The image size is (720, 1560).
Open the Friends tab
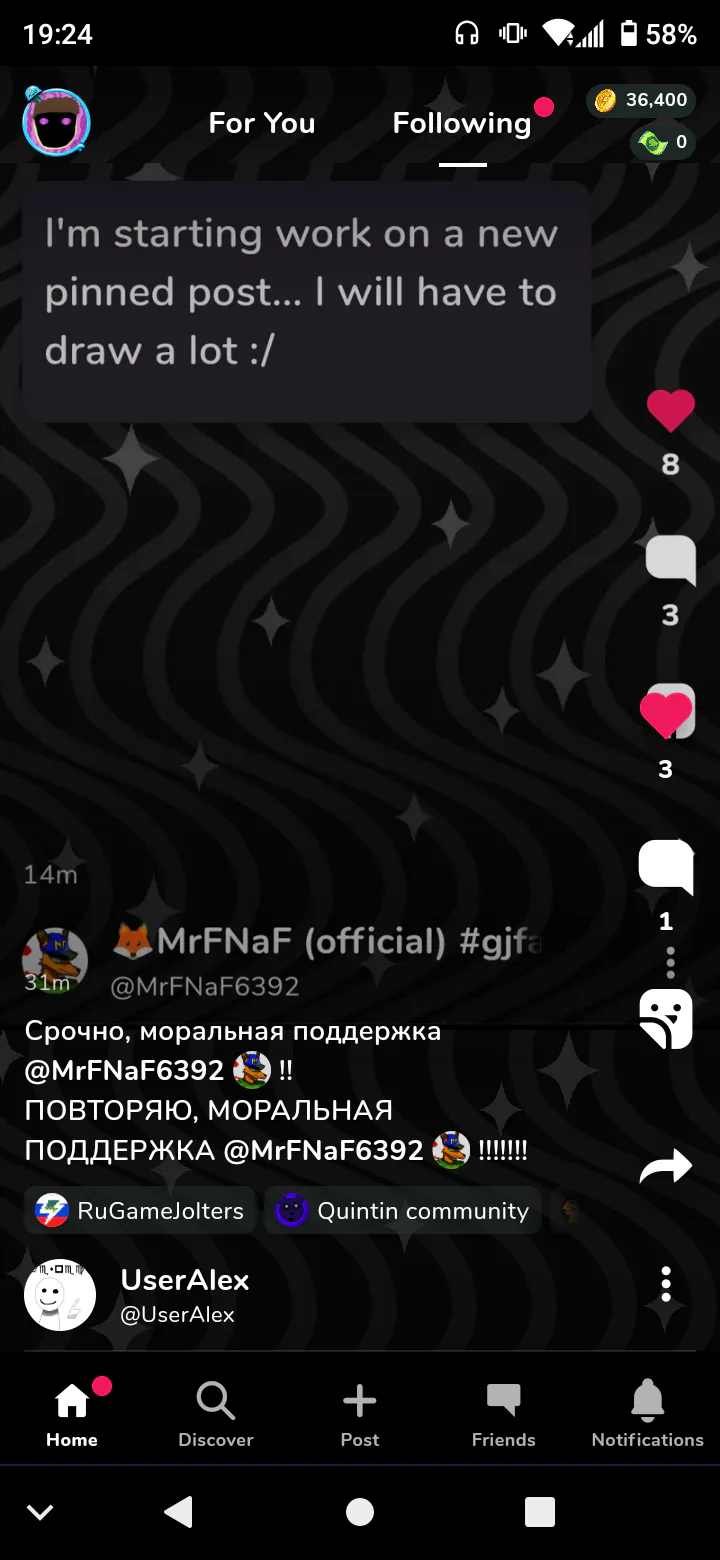coord(504,1414)
